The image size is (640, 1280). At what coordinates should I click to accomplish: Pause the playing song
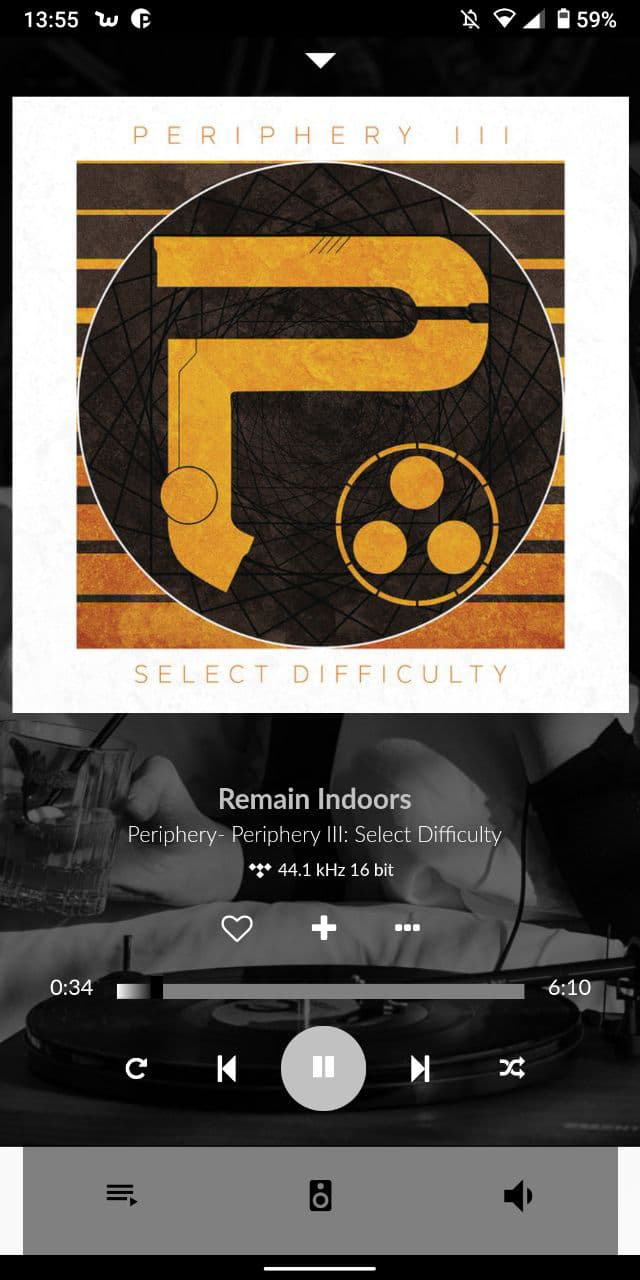point(323,1068)
